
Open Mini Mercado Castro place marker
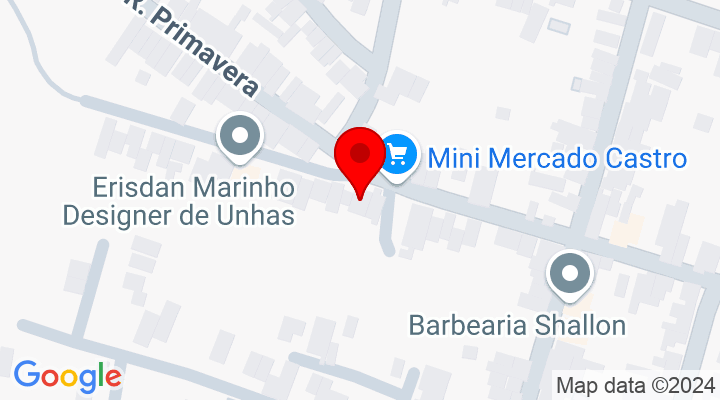pos(399,156)
